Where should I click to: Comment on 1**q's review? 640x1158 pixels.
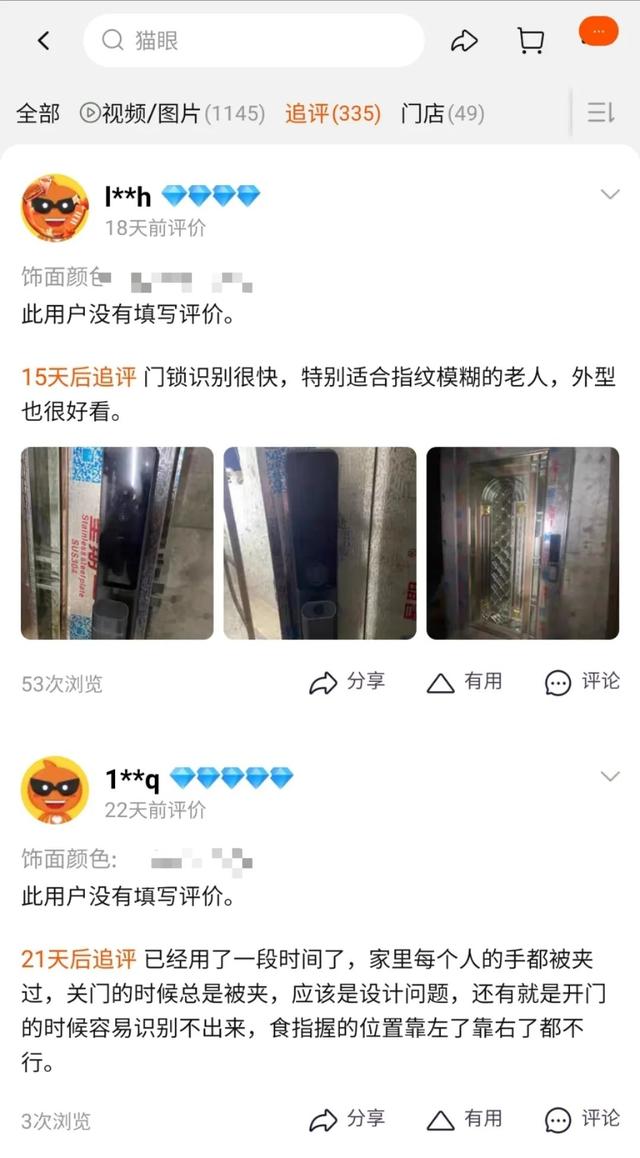(582, 1119)
